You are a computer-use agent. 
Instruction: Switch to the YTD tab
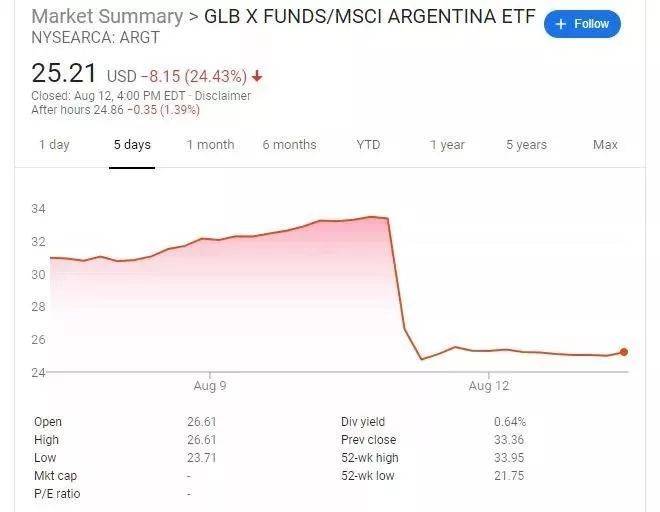(x=368, y=145)
